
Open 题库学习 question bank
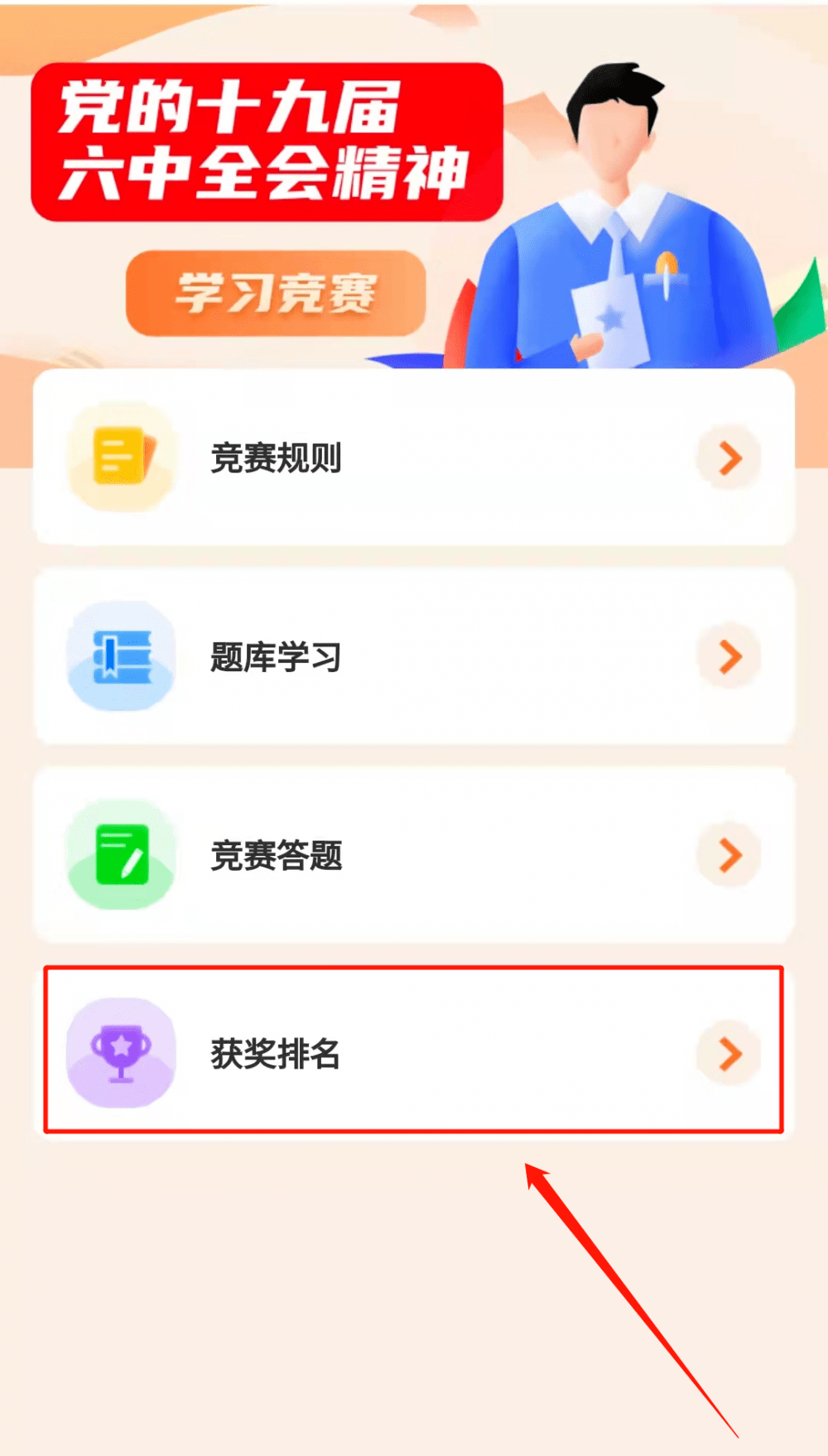coord(414,656)
